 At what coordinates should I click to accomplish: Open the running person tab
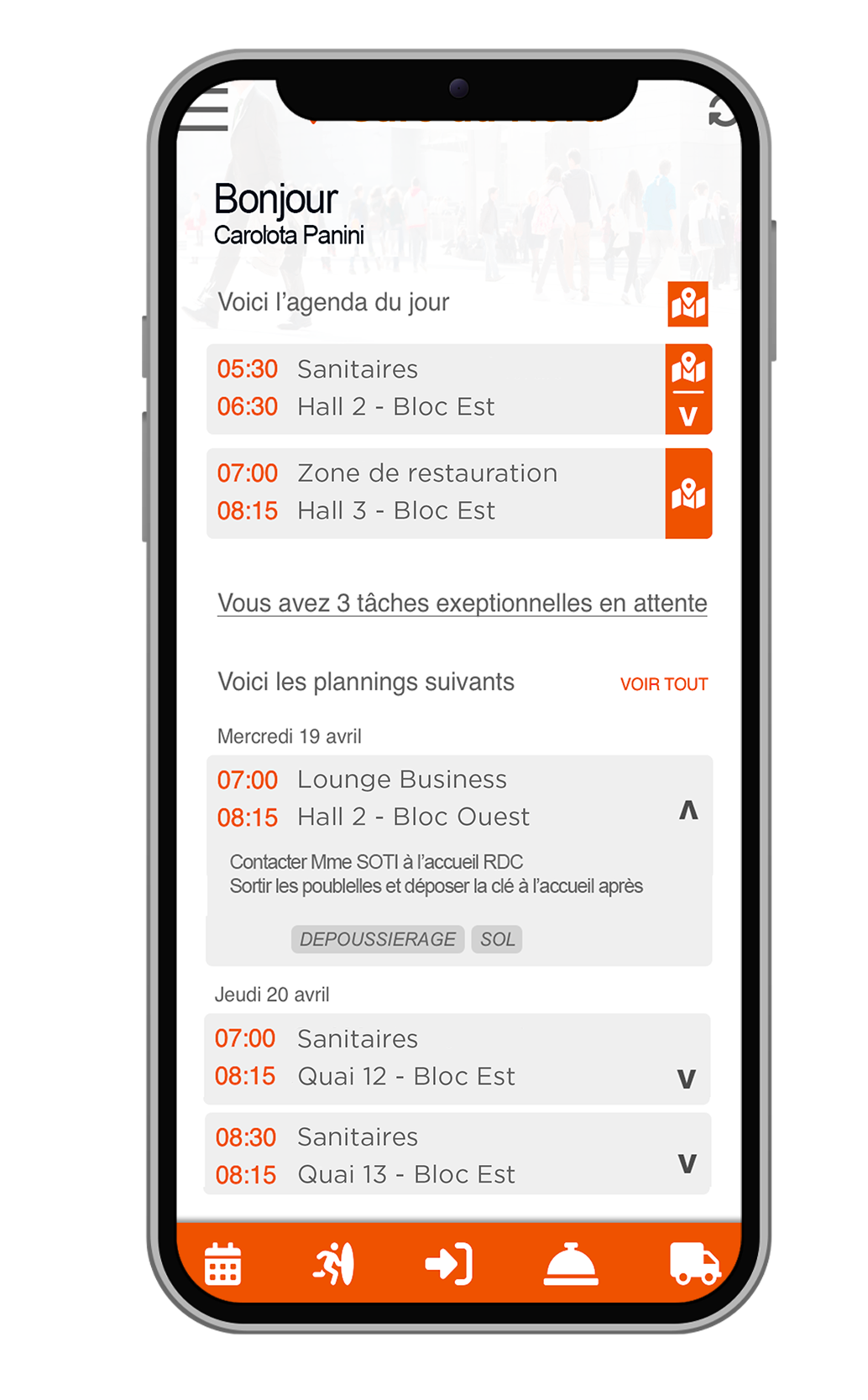coord(334,1263)
